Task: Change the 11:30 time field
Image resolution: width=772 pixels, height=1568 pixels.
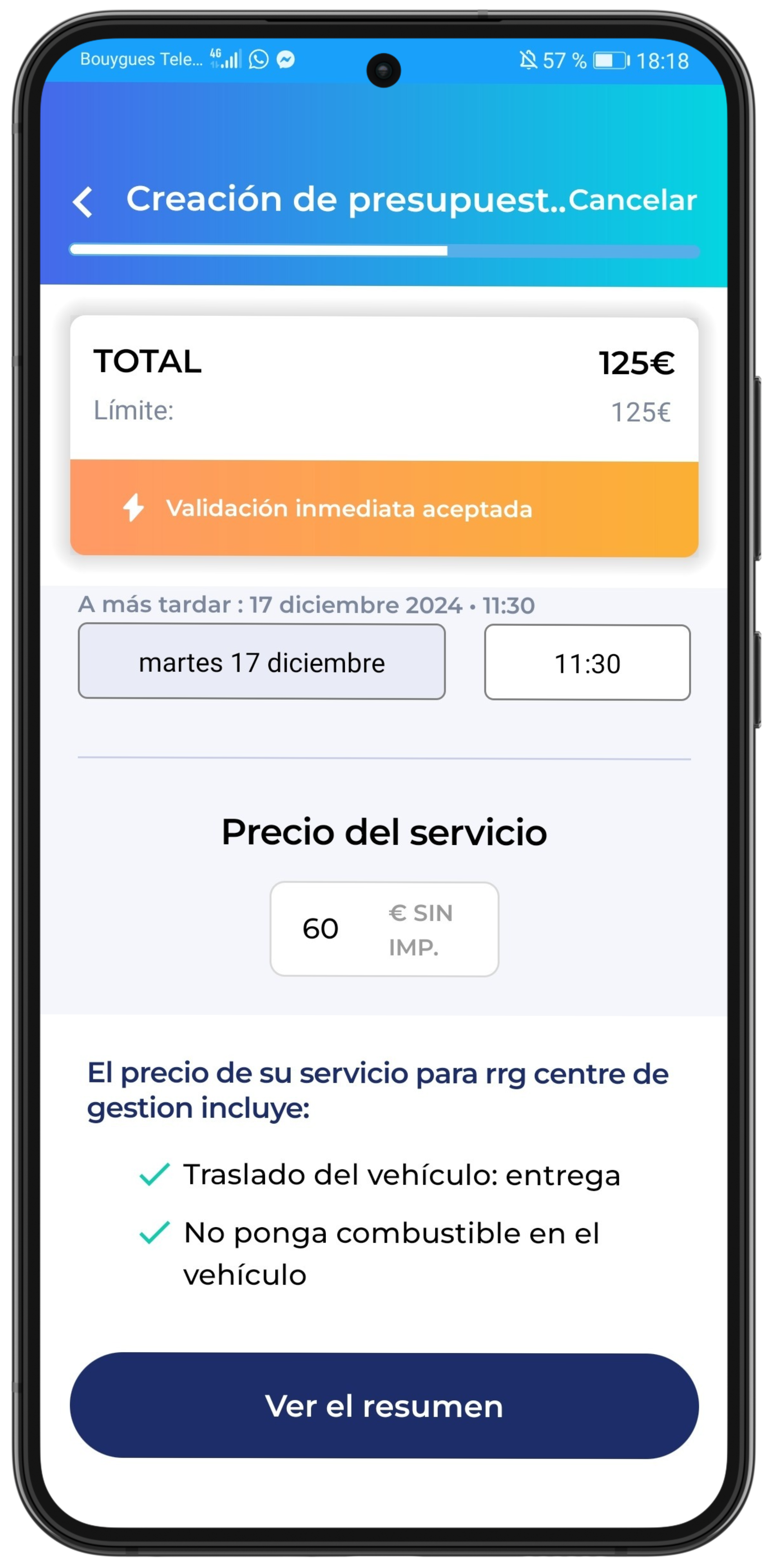Action: point(587,663)
